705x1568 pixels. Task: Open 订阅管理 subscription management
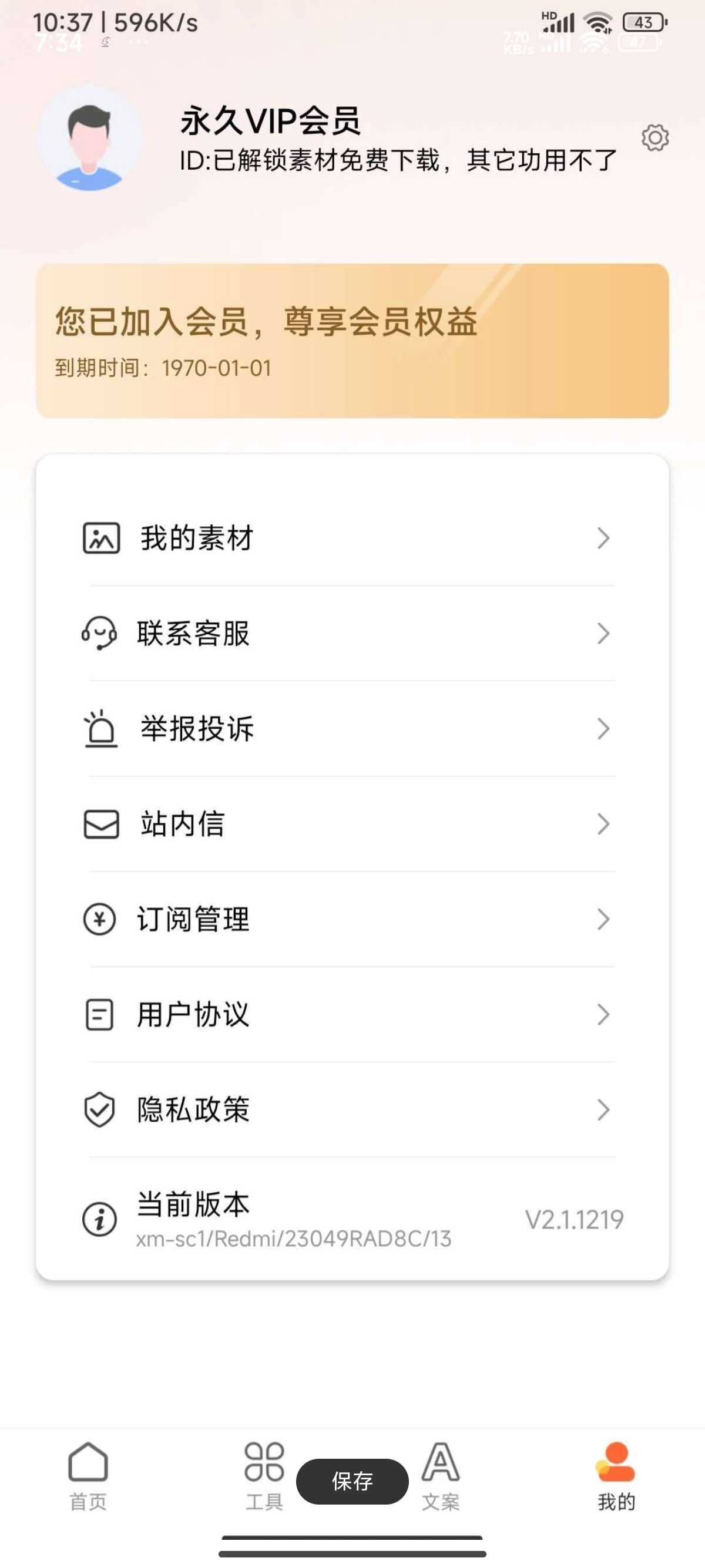pos(352,919)
